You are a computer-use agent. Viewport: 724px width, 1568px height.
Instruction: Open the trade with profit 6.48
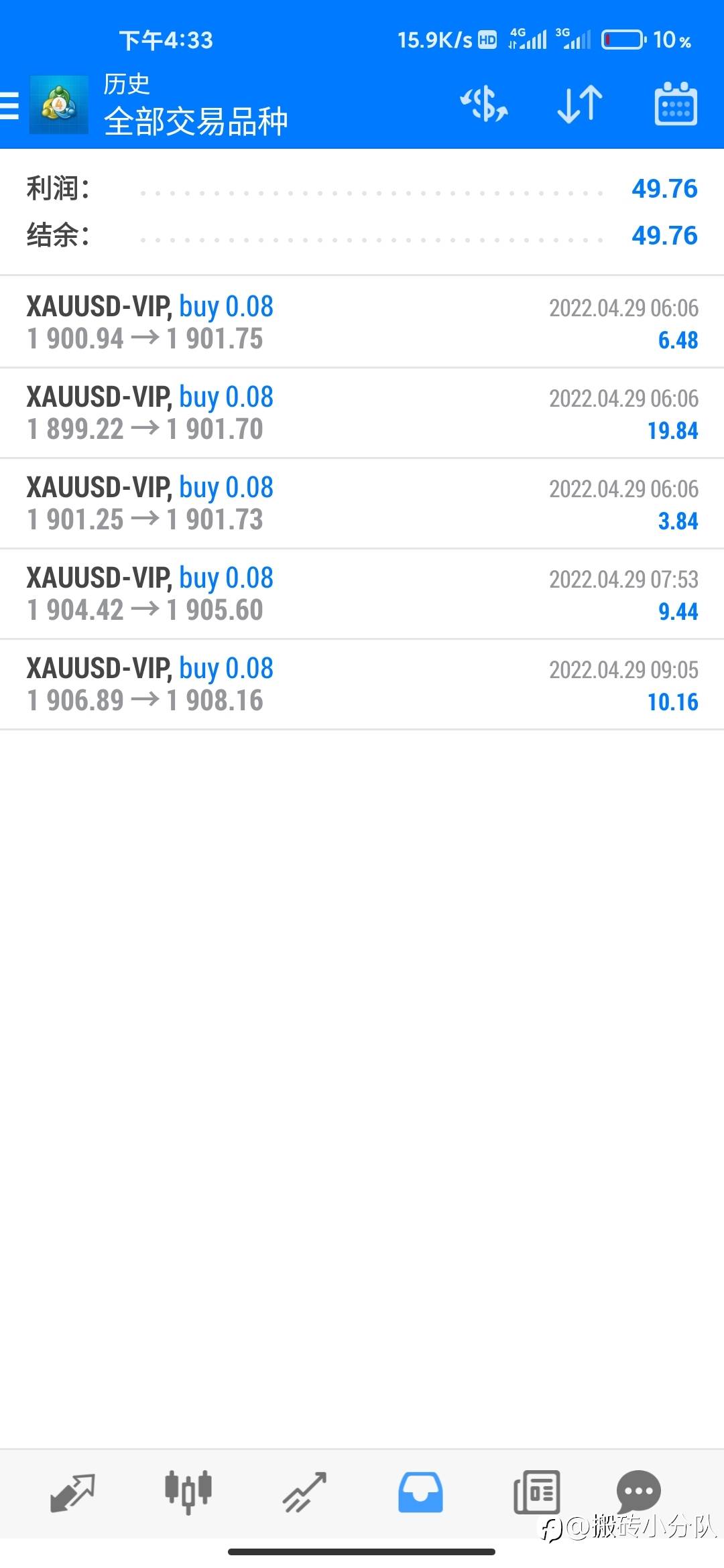click(362, 322)
